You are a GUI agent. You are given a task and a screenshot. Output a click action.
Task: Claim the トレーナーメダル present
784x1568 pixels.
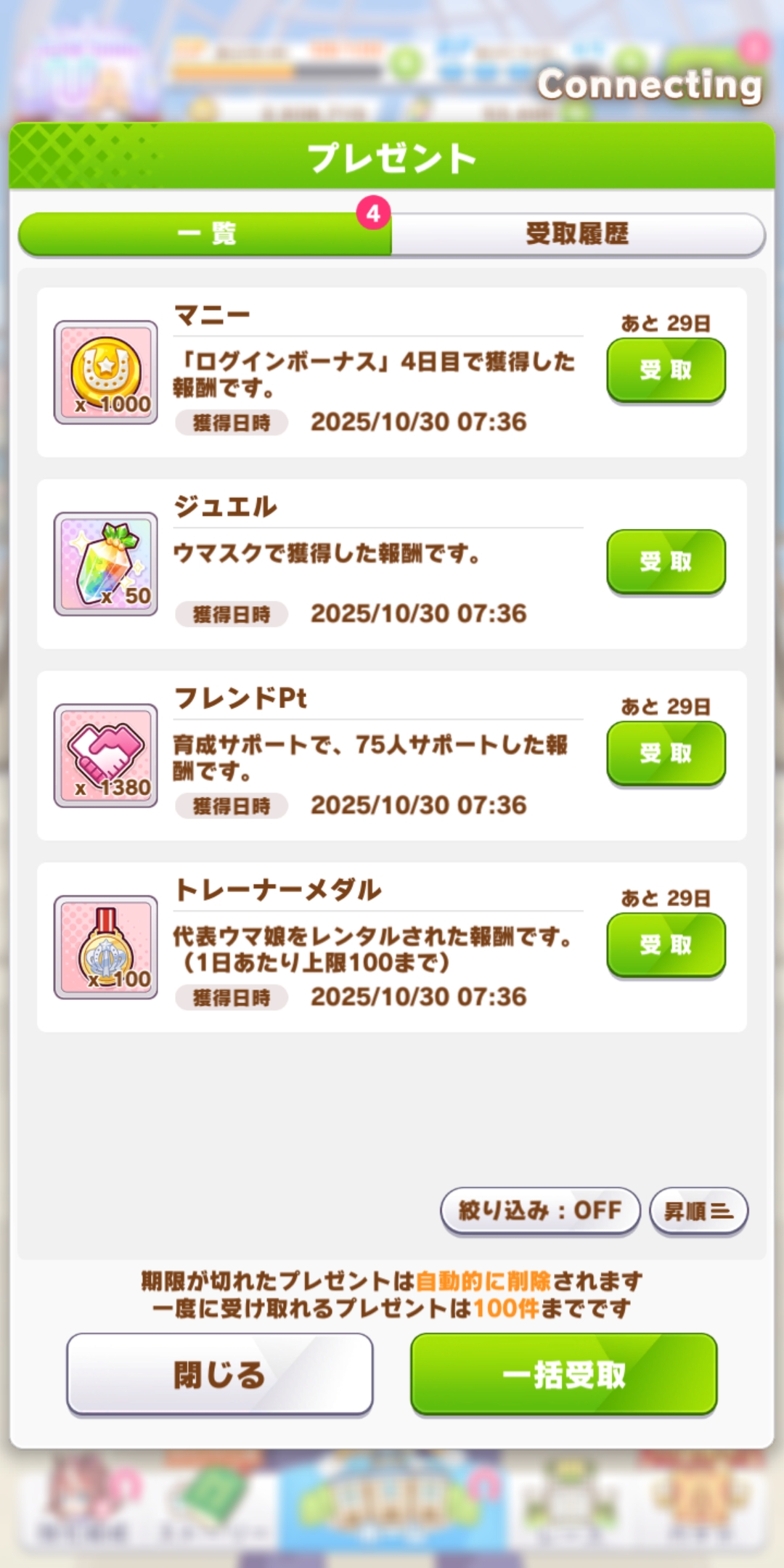pyautogui.click(x=666, y=945)
